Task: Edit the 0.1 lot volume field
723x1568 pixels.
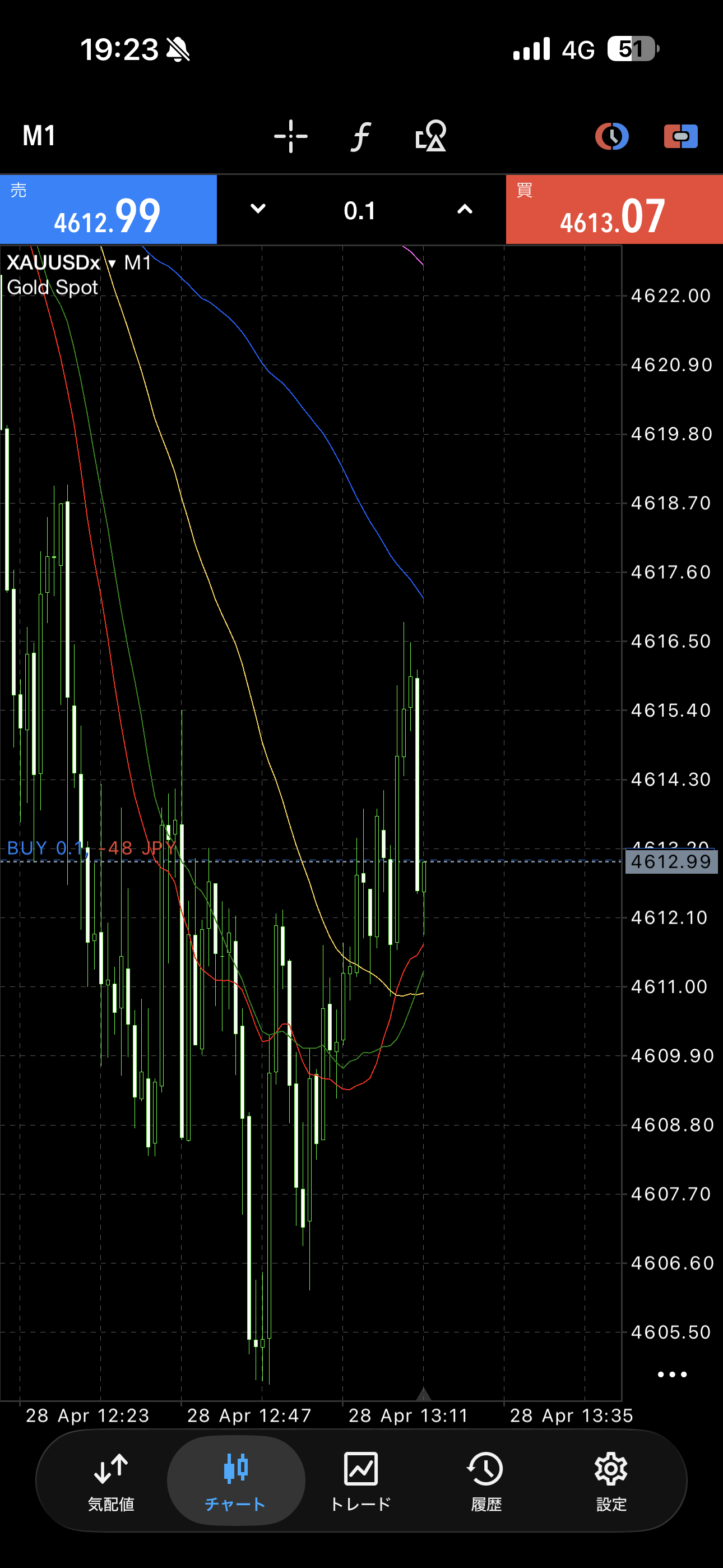Action: 360,211
